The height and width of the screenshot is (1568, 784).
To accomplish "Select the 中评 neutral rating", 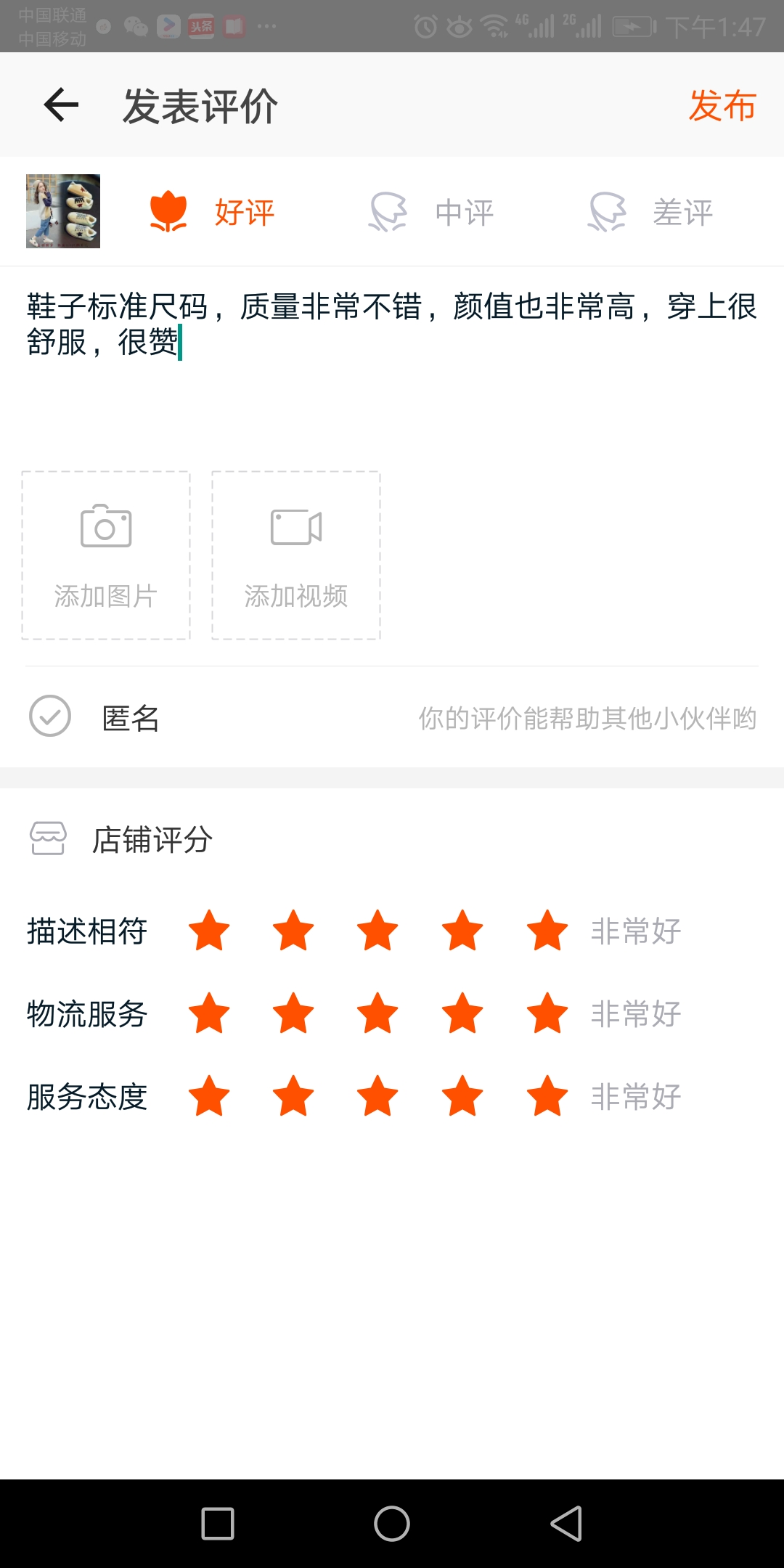I will pos(432,212).
